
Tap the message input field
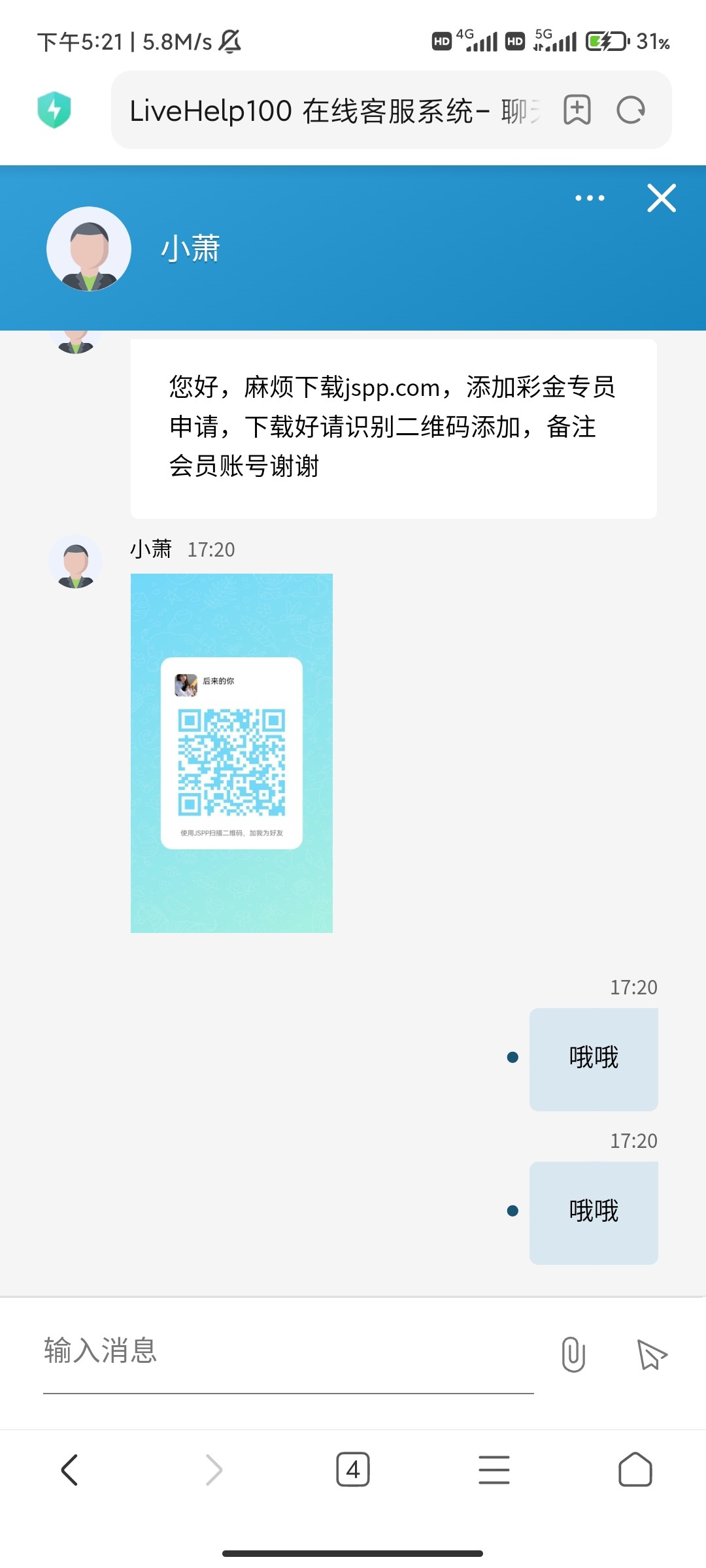tap(288, 1351)
